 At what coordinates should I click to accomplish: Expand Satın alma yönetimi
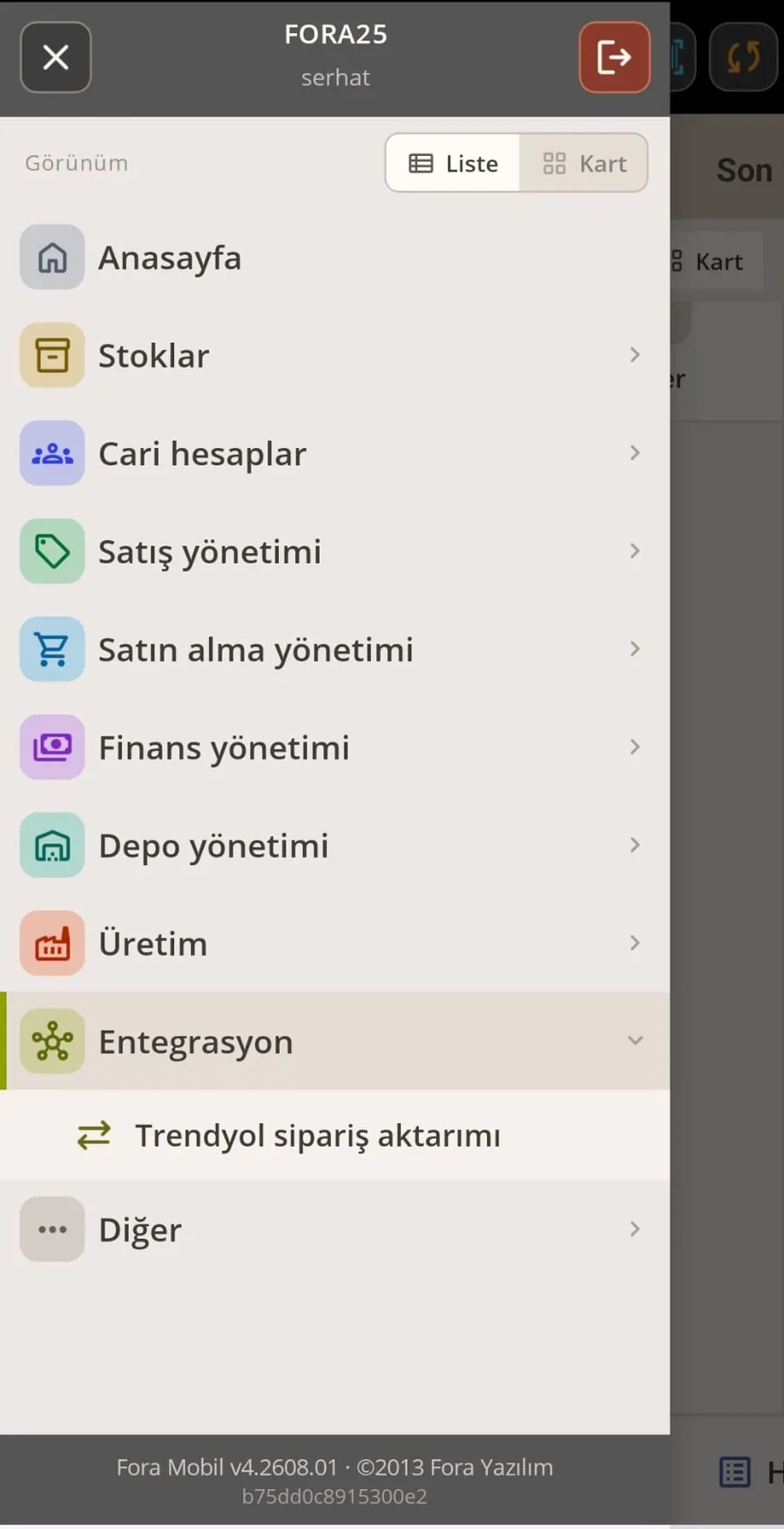click(335, 649)
